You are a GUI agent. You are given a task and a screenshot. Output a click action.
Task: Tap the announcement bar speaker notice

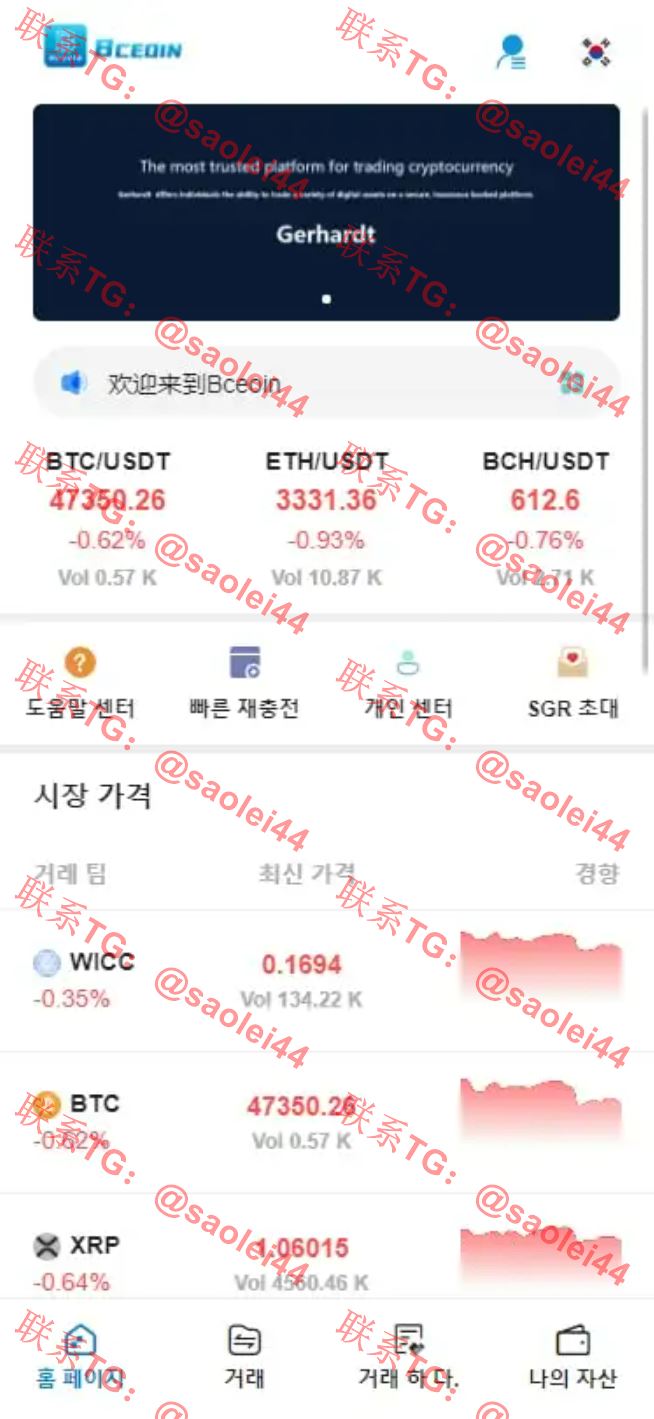pos(326,383)
